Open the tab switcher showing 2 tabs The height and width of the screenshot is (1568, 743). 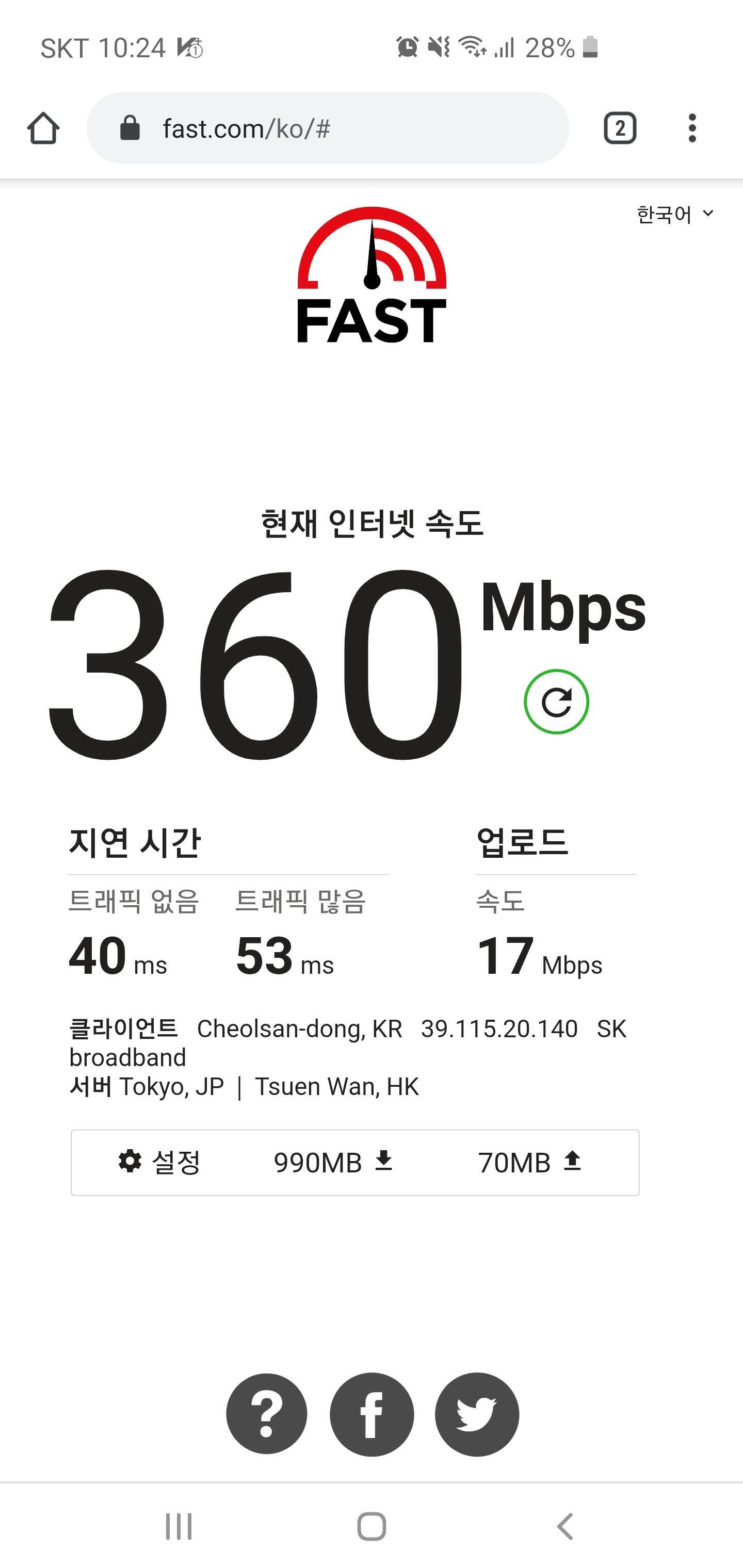click(x=620, y=128)
